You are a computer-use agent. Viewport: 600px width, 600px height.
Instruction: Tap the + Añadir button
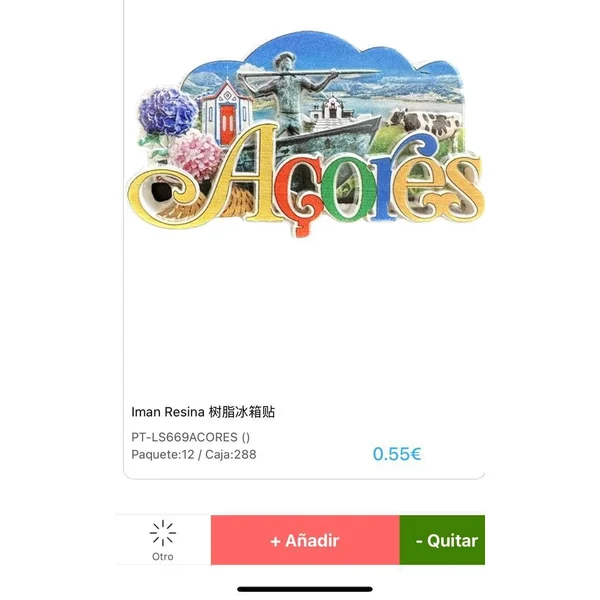click(305, 541)
